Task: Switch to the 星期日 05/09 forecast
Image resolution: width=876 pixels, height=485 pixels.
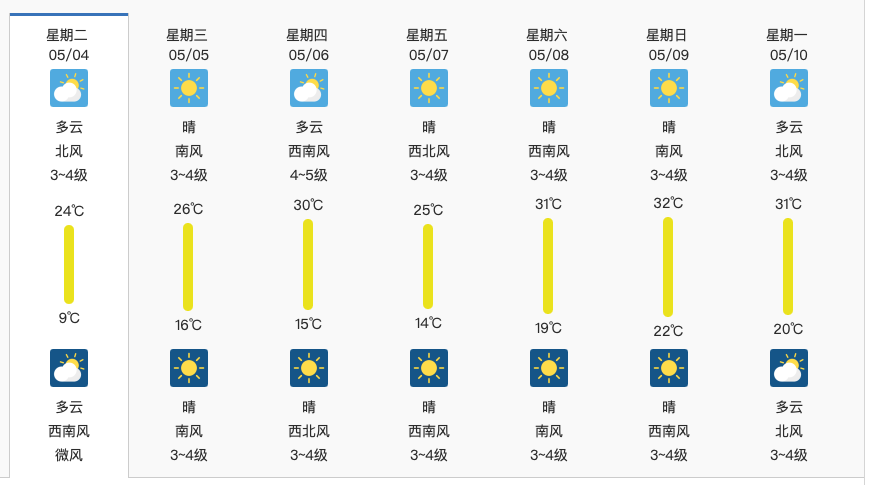Action: pyautogui.click(x=668, y=45)
